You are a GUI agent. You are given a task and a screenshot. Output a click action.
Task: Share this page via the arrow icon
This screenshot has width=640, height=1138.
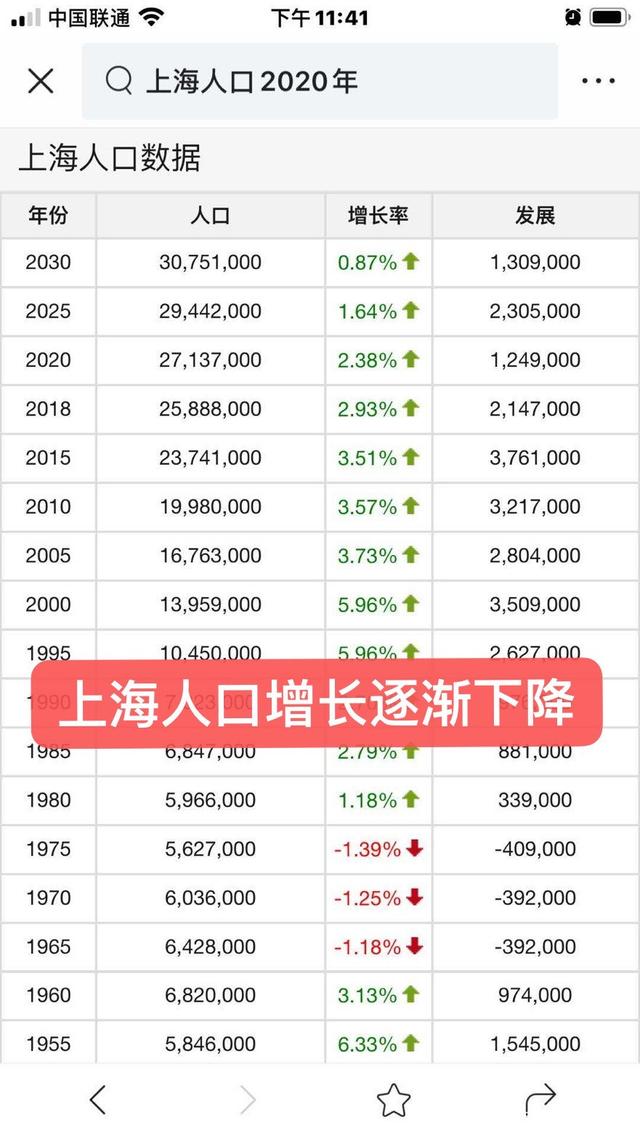tap(541, 1100)
